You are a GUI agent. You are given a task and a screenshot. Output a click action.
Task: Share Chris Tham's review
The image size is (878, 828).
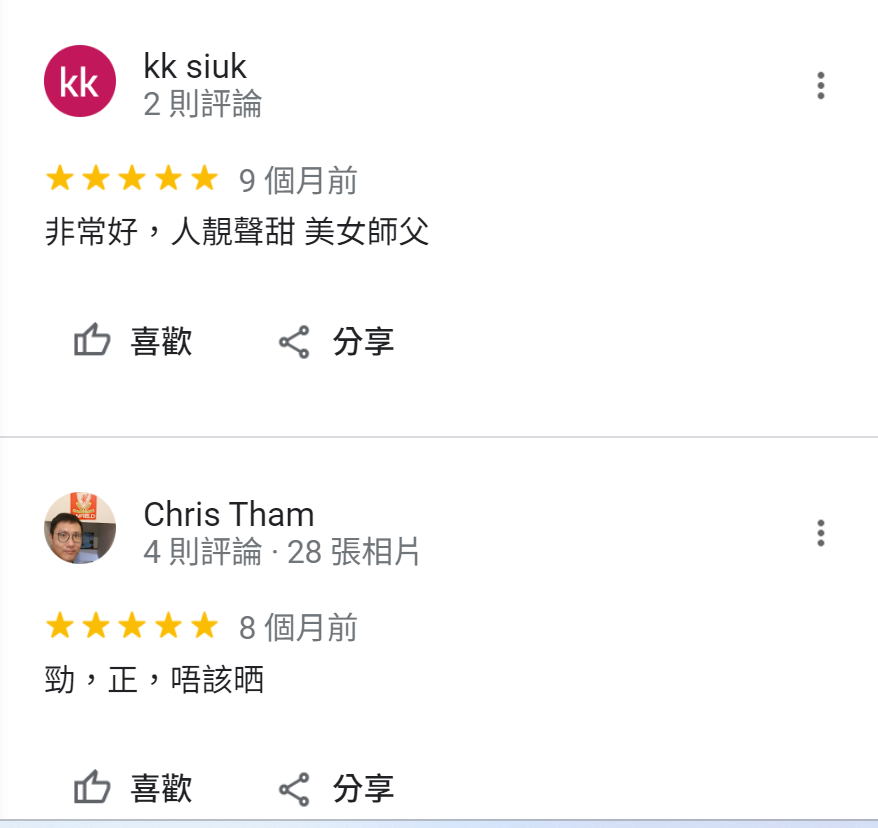point(336,788)
